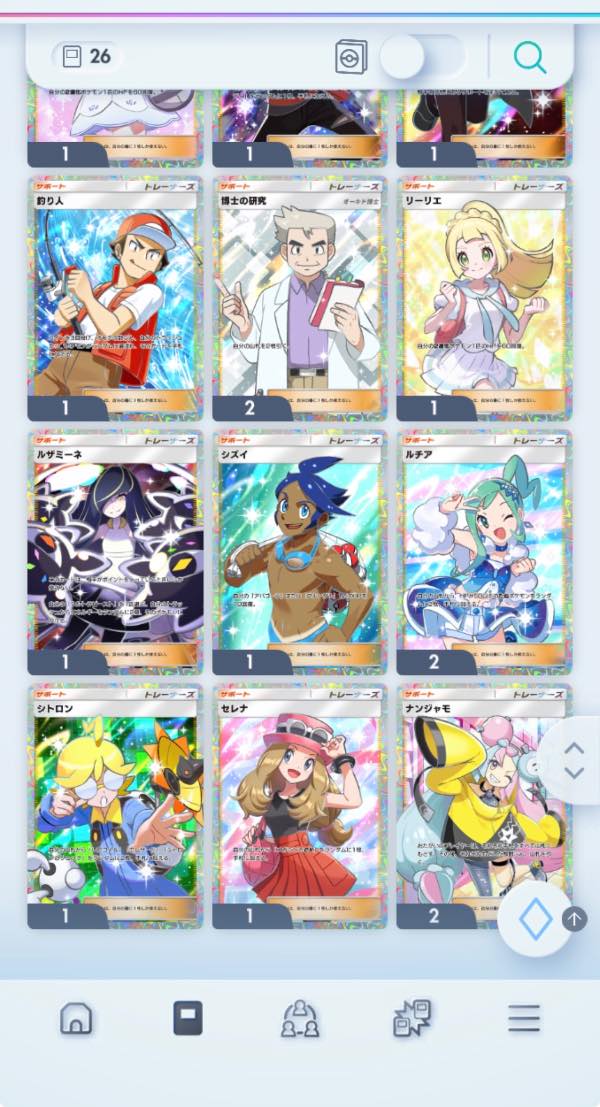This screenshot has height=1107, width=600.
Task: Select the ナンジャモ card
Action: click(484, 806)
